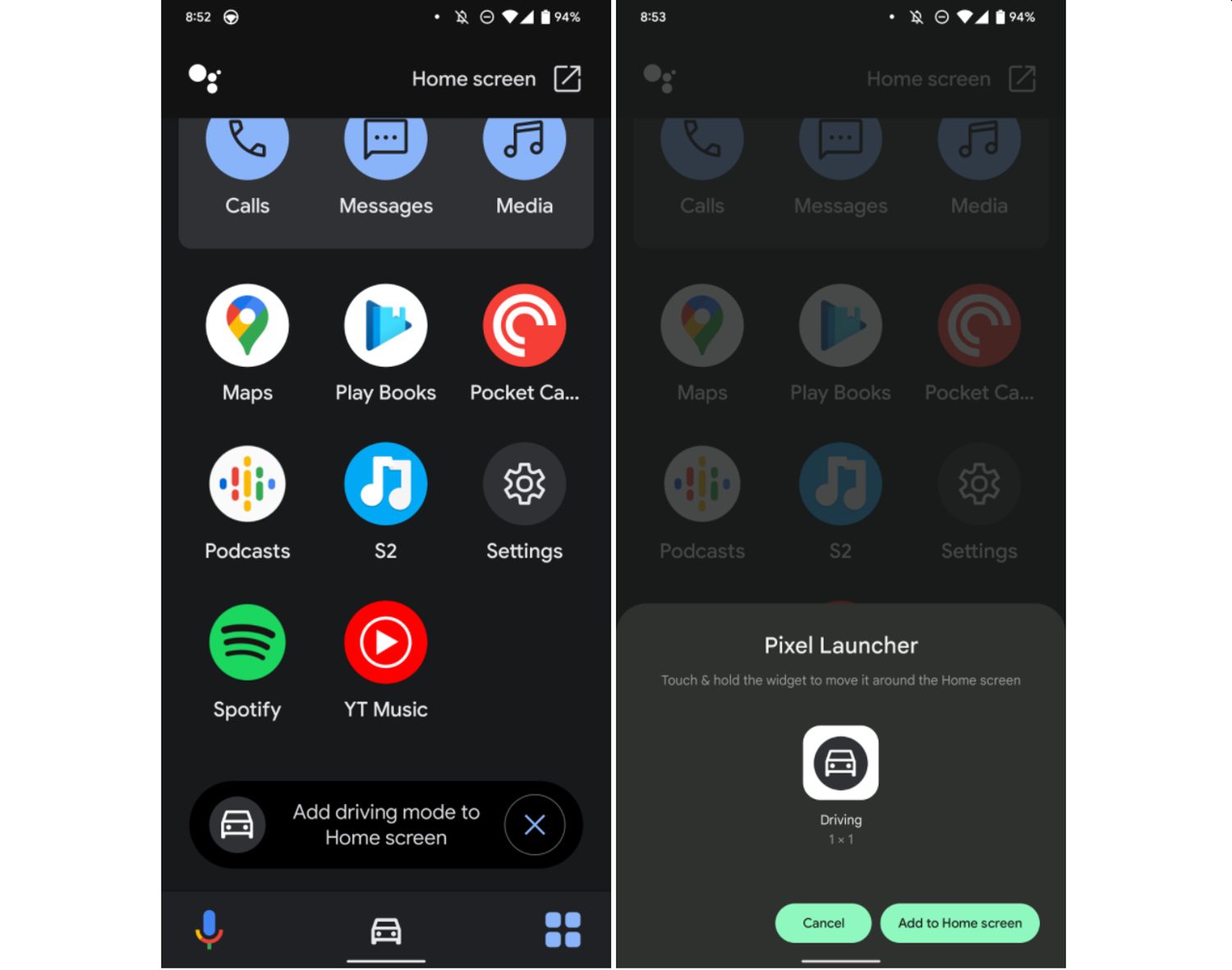Launch Spotify
Viewport: 1232px width, 970px height.
click(x=247, y=642)
